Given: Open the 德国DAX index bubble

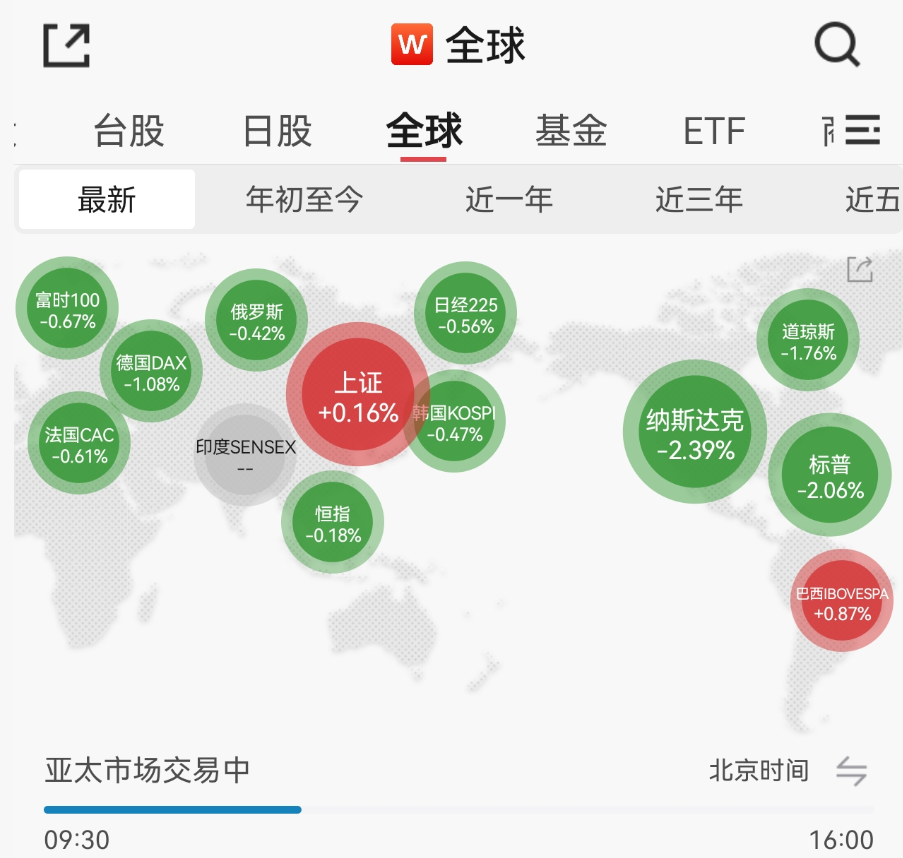Looking at the screenshot, I should (x=152, y=372).
